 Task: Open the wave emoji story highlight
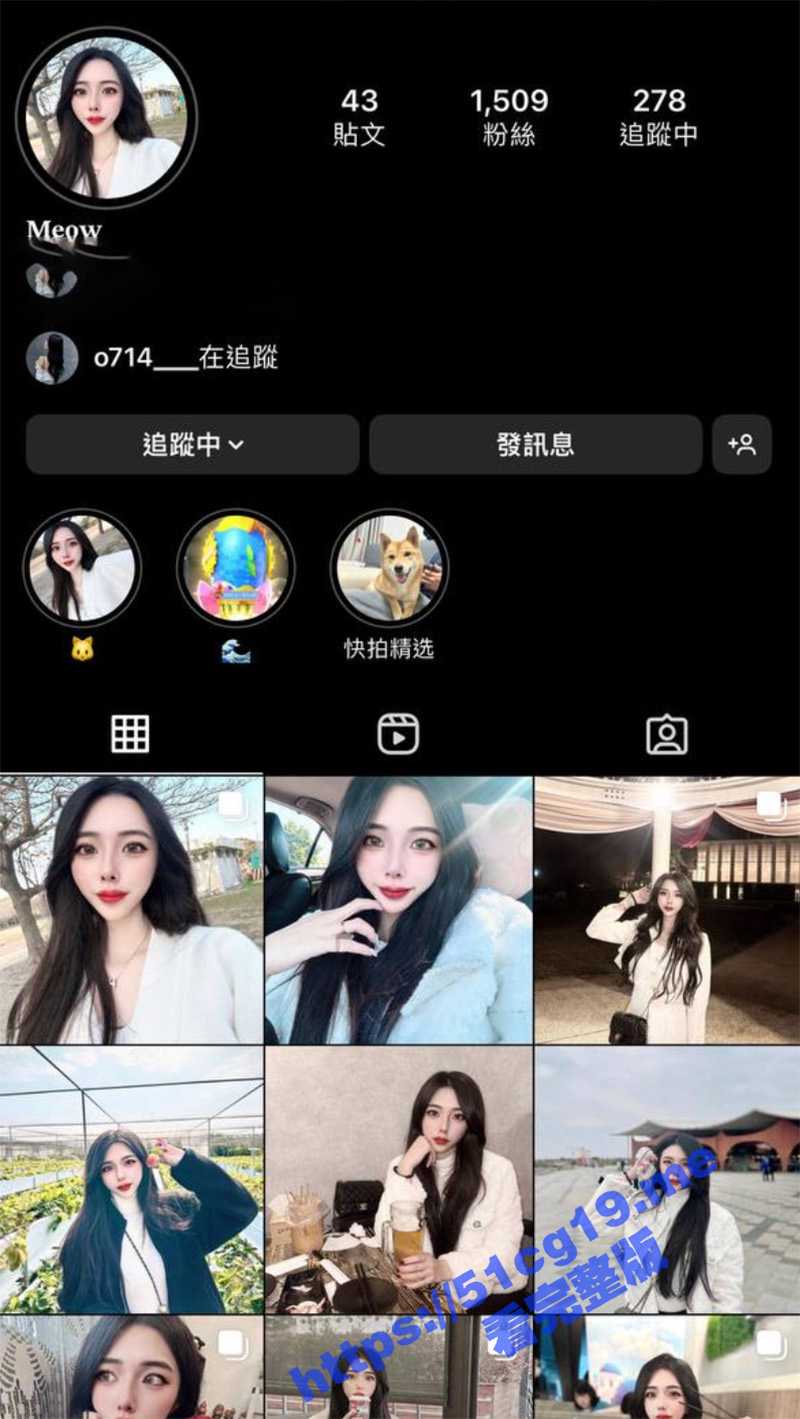[236, 568]
